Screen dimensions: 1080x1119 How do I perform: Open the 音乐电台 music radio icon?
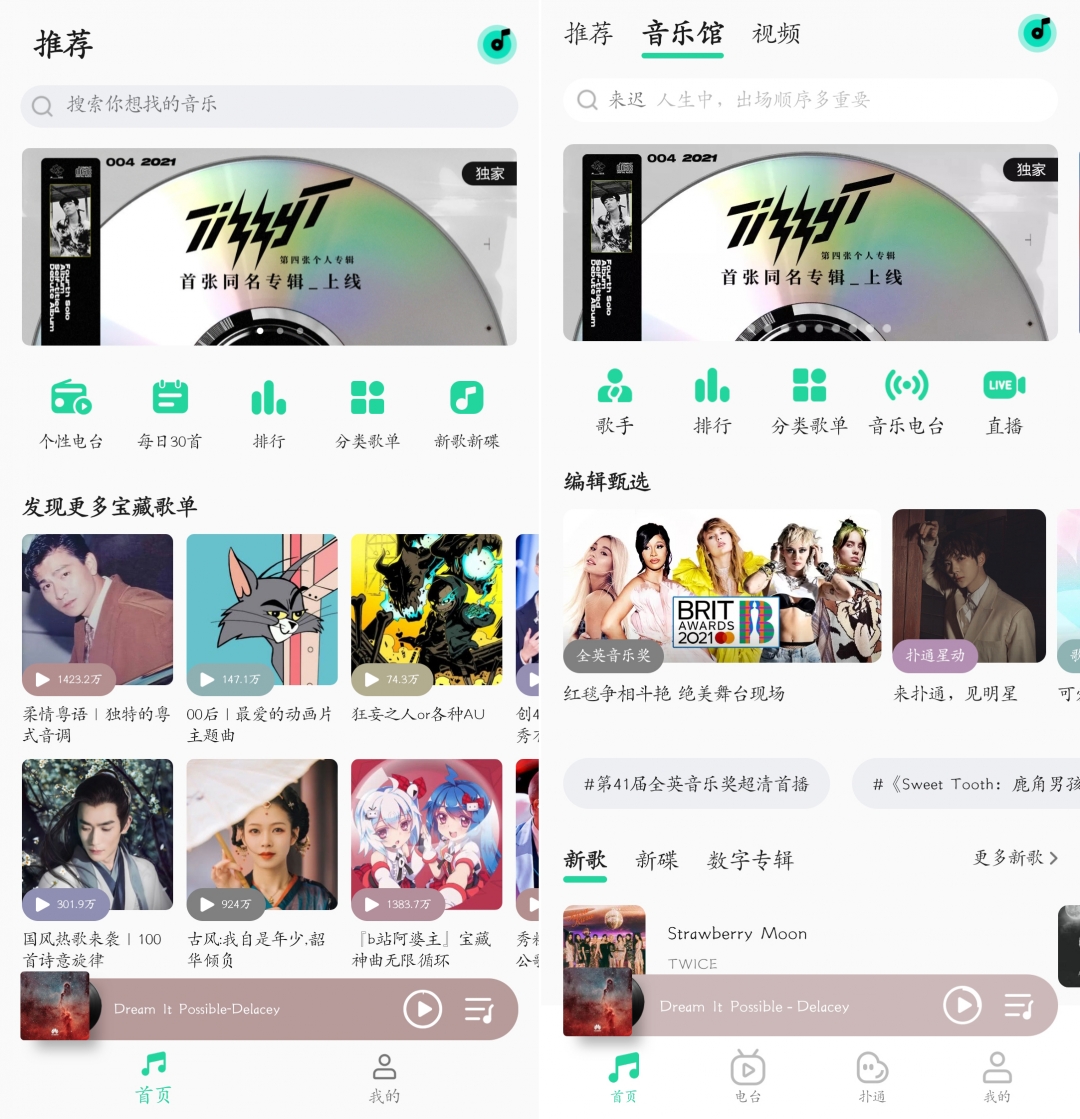click(906, 397)
